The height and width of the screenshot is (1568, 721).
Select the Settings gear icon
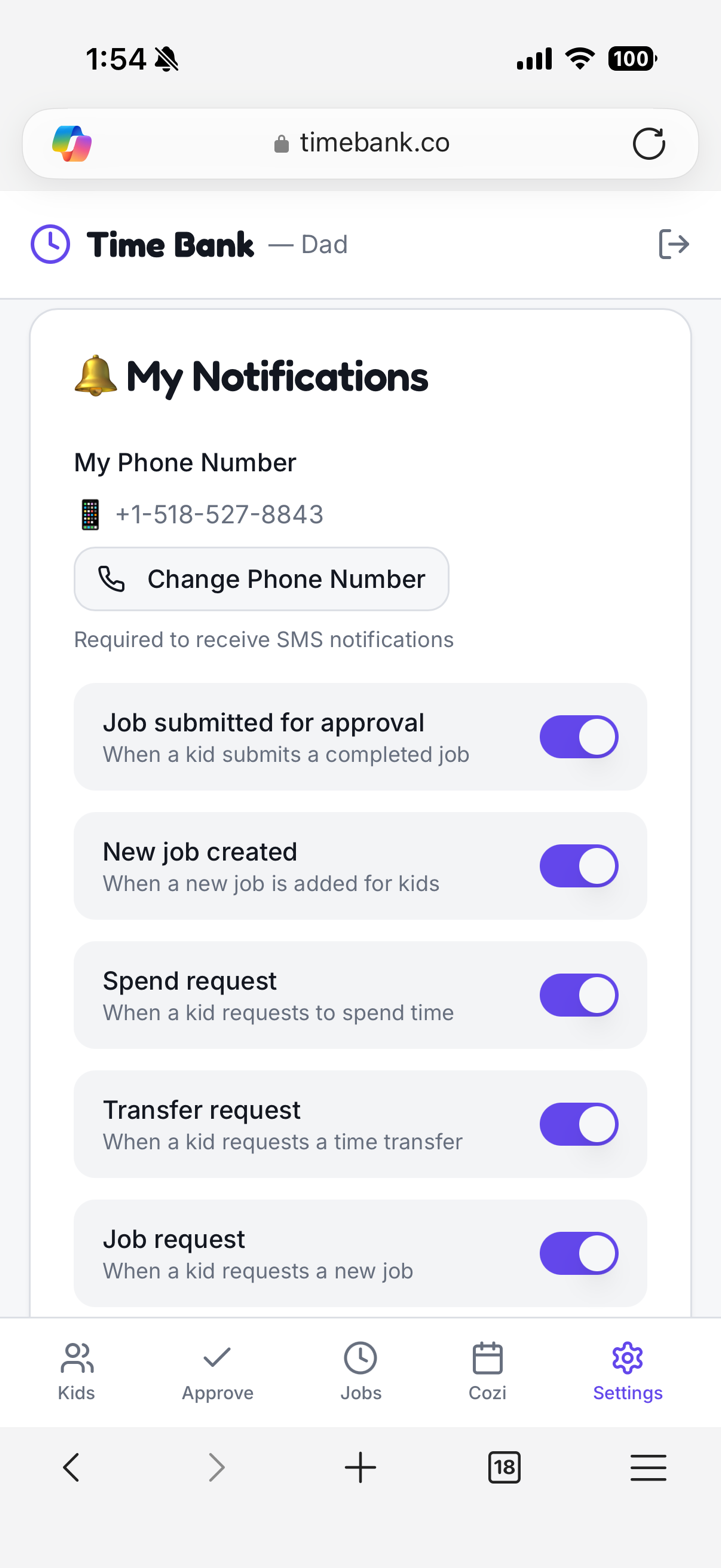627,1358
